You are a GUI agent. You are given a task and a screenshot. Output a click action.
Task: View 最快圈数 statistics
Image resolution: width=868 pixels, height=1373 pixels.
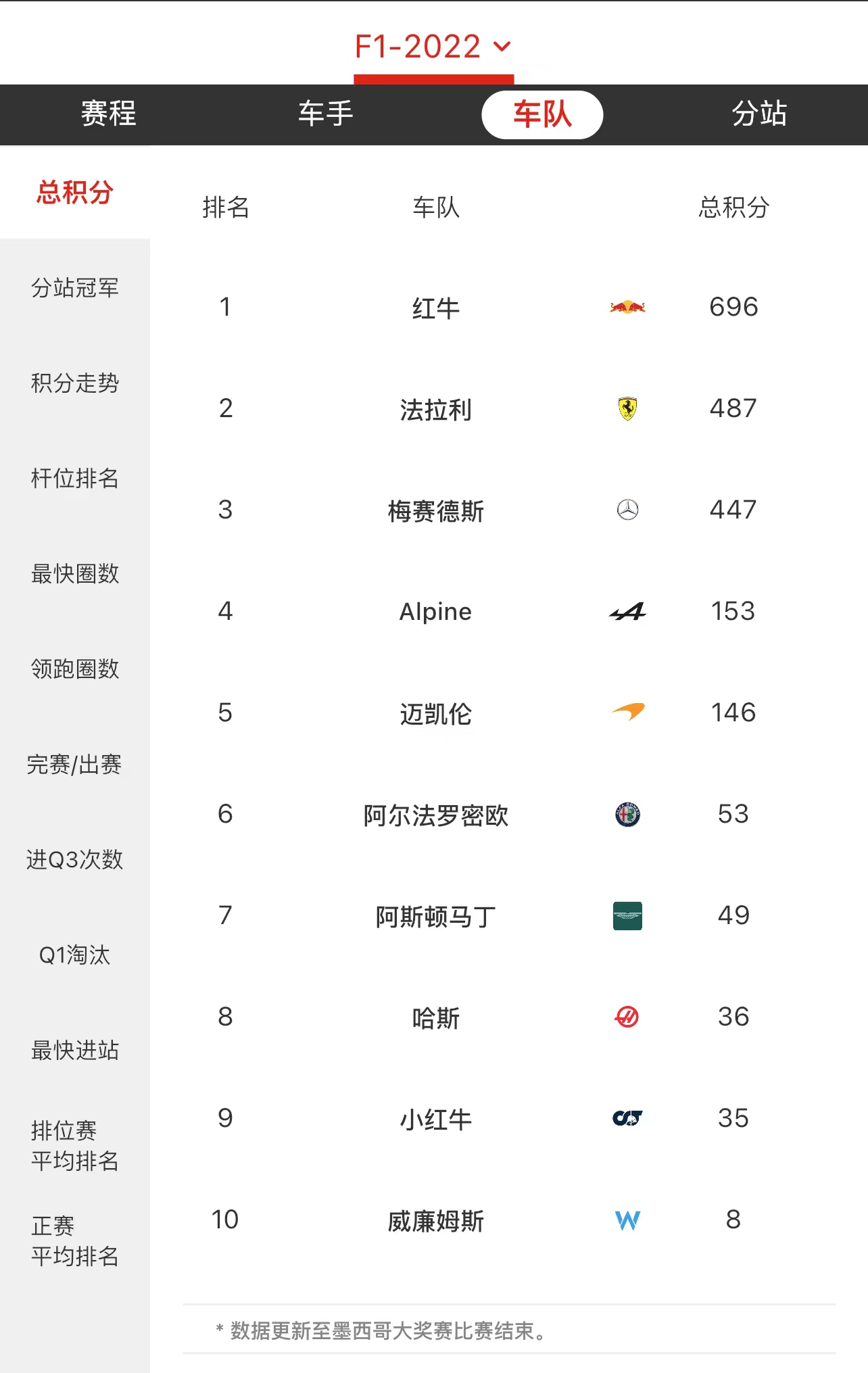(x=75, y=574)
